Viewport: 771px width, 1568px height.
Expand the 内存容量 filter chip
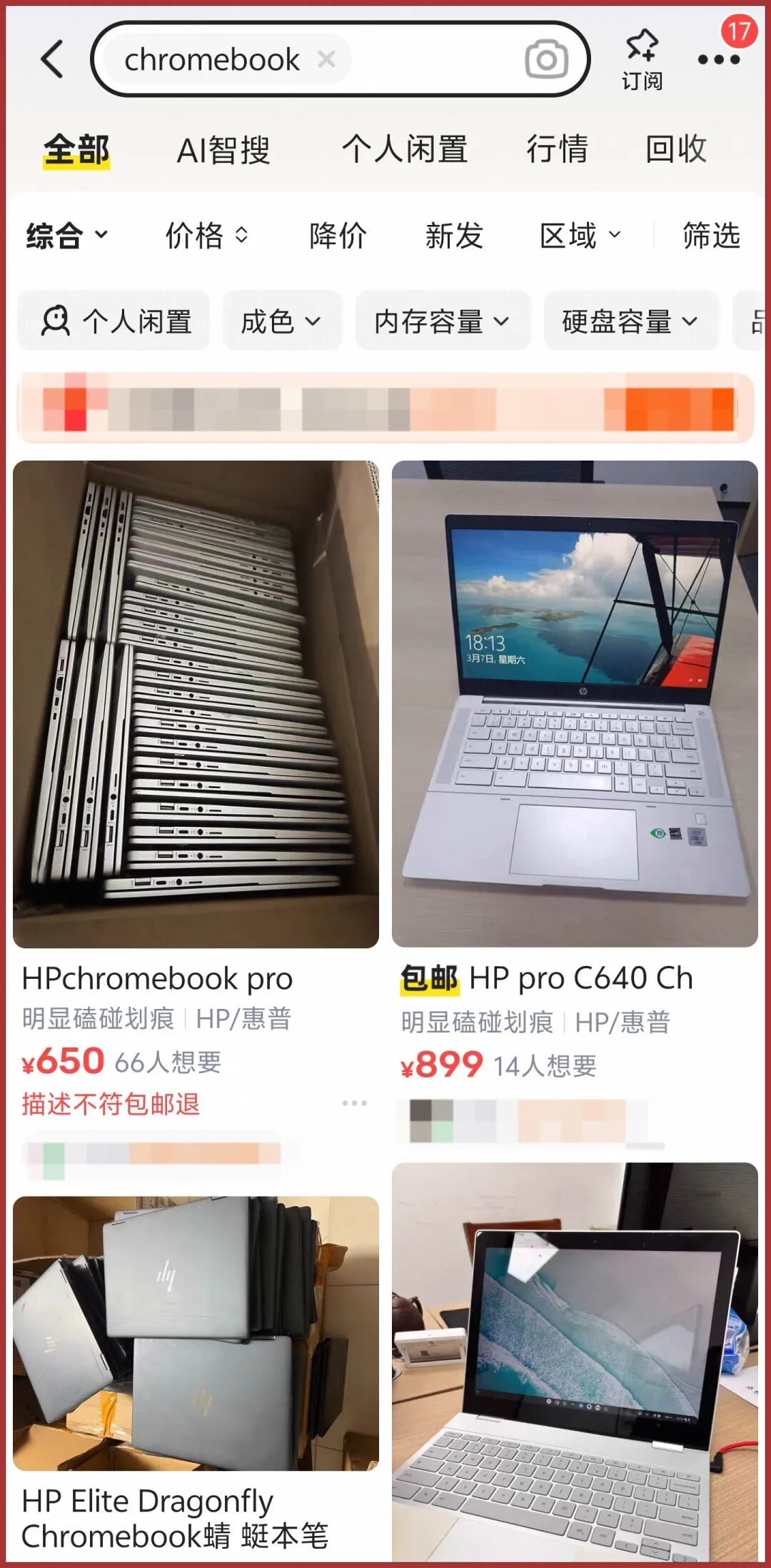[x=442, y=321]
